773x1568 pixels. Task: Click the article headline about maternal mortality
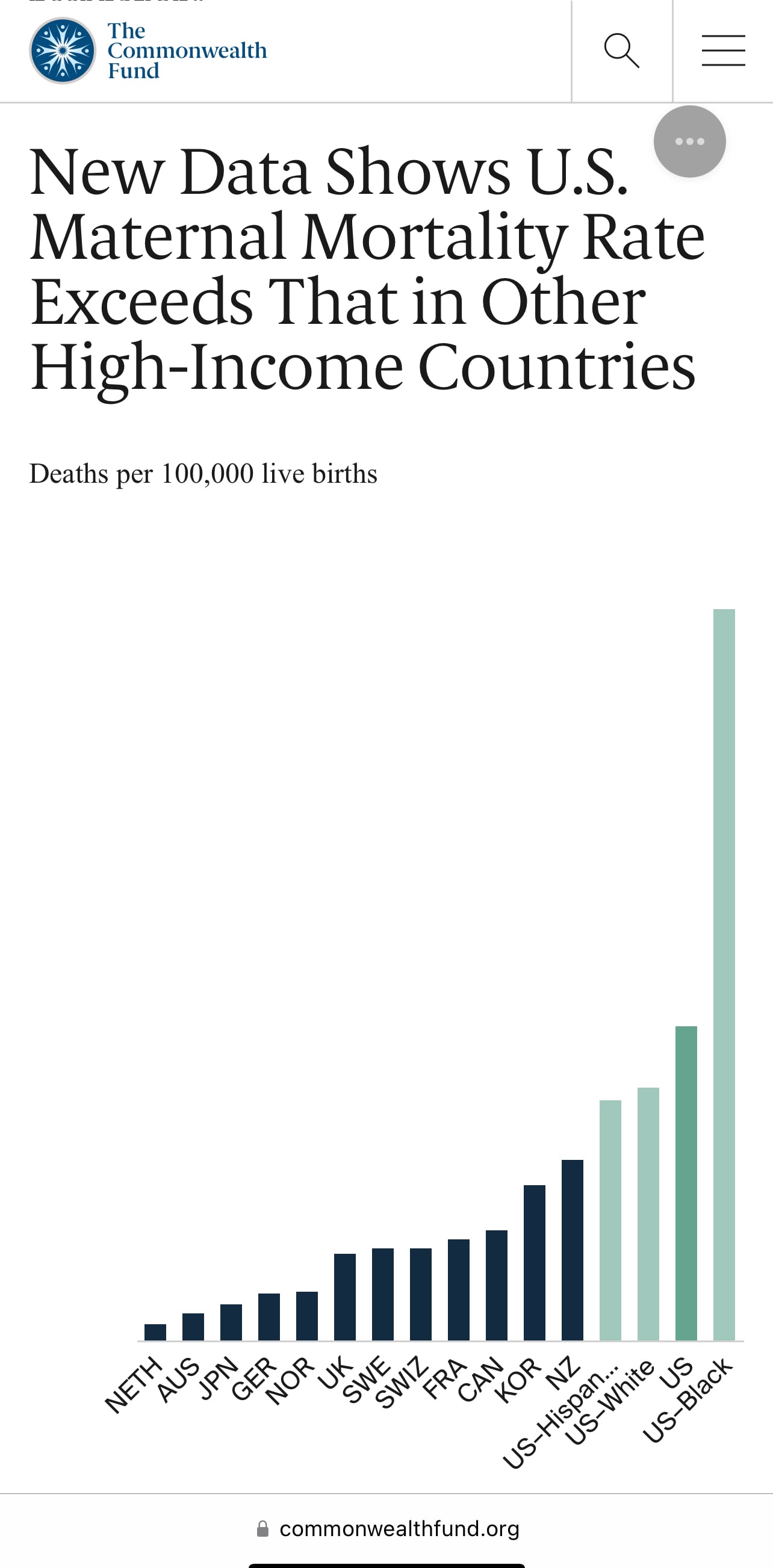365,268
